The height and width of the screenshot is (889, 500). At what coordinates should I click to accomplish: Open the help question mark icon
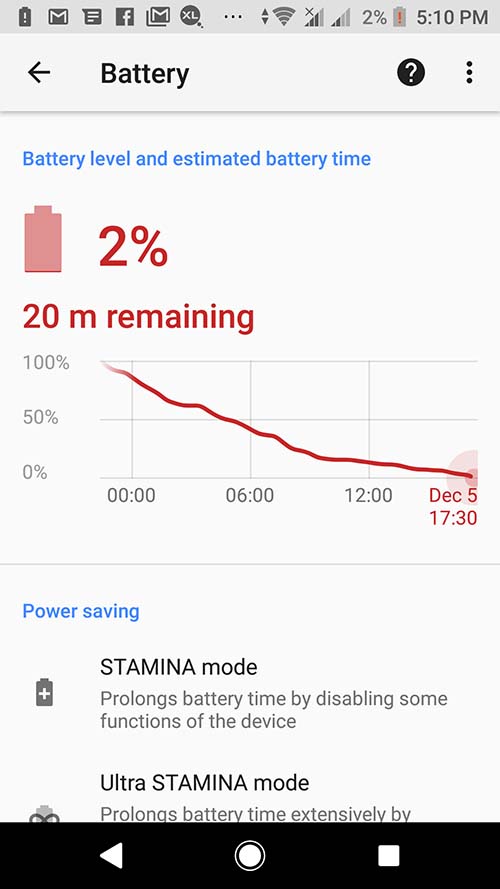(x=411, y=73)
